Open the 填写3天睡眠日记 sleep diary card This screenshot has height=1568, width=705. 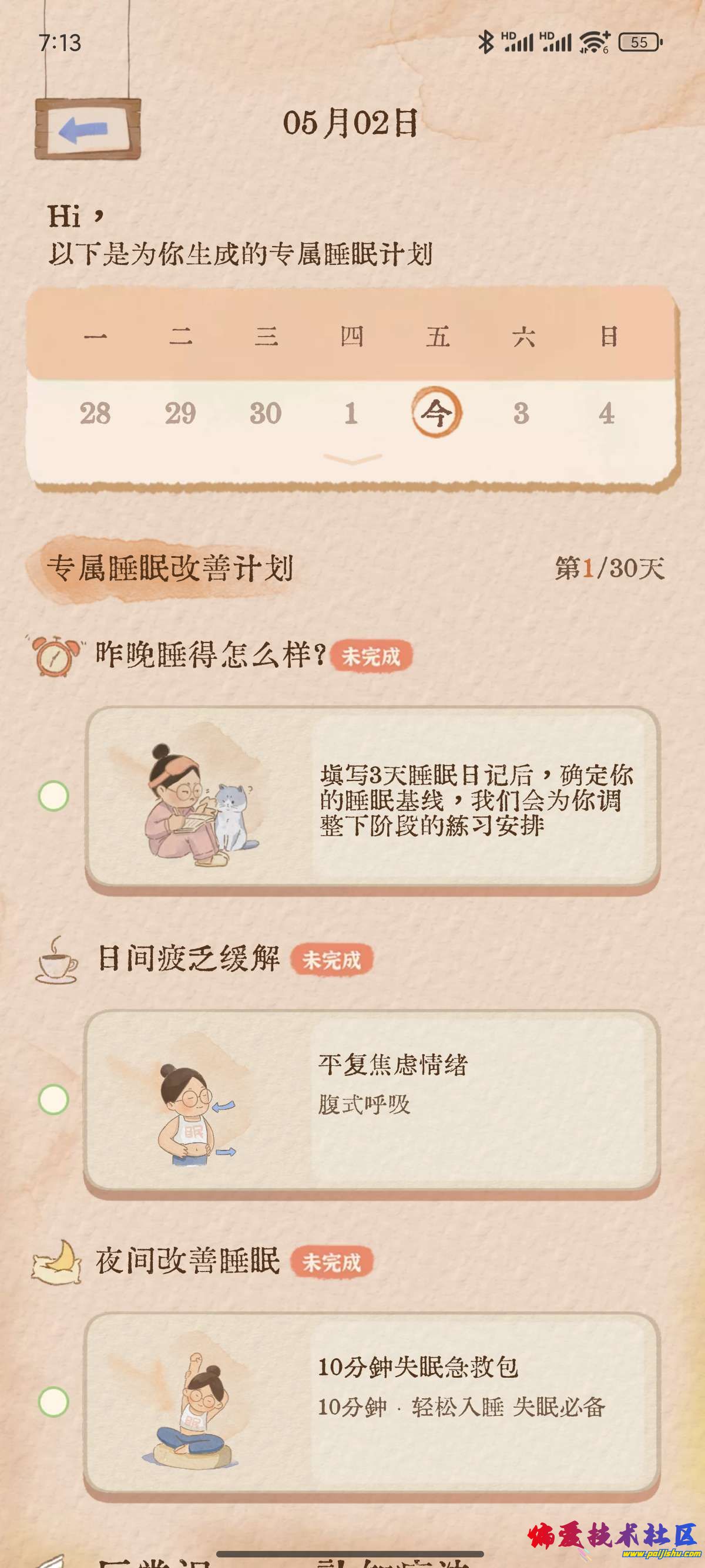(372, 798)
